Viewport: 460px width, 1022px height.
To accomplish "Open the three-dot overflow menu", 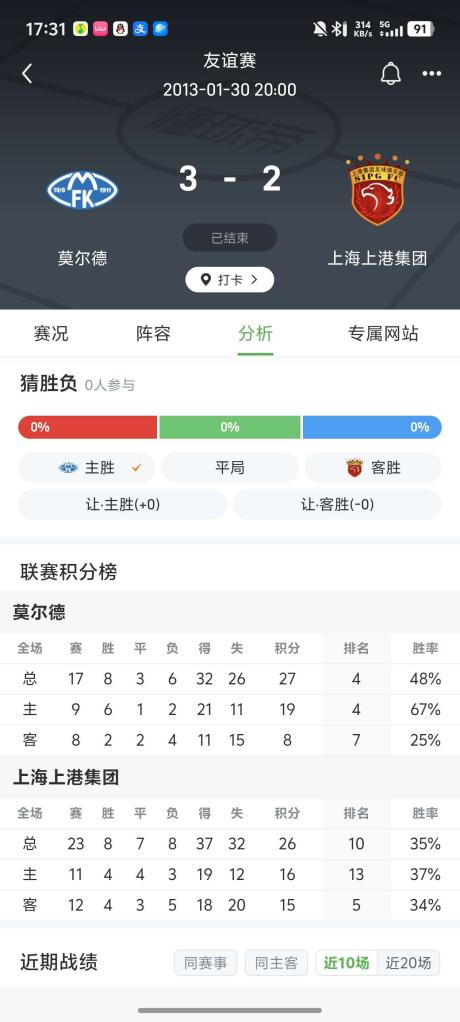I will tap(431, 74).
